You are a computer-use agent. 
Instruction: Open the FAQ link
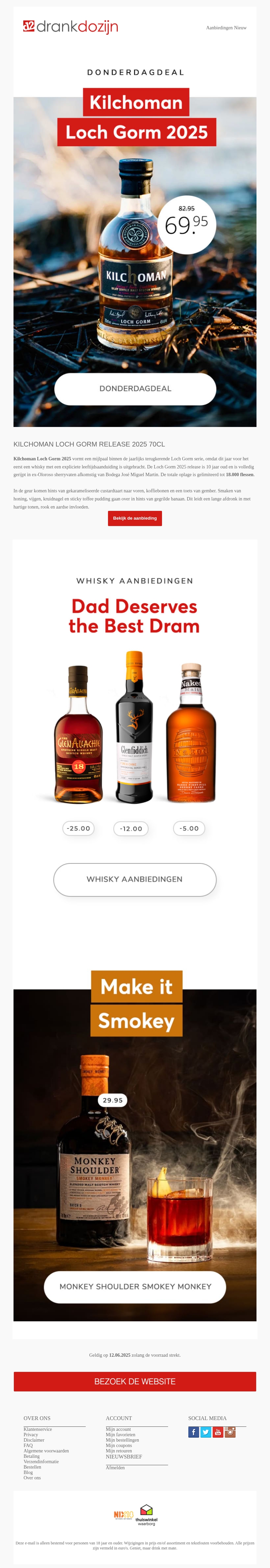pos(28,1445)
